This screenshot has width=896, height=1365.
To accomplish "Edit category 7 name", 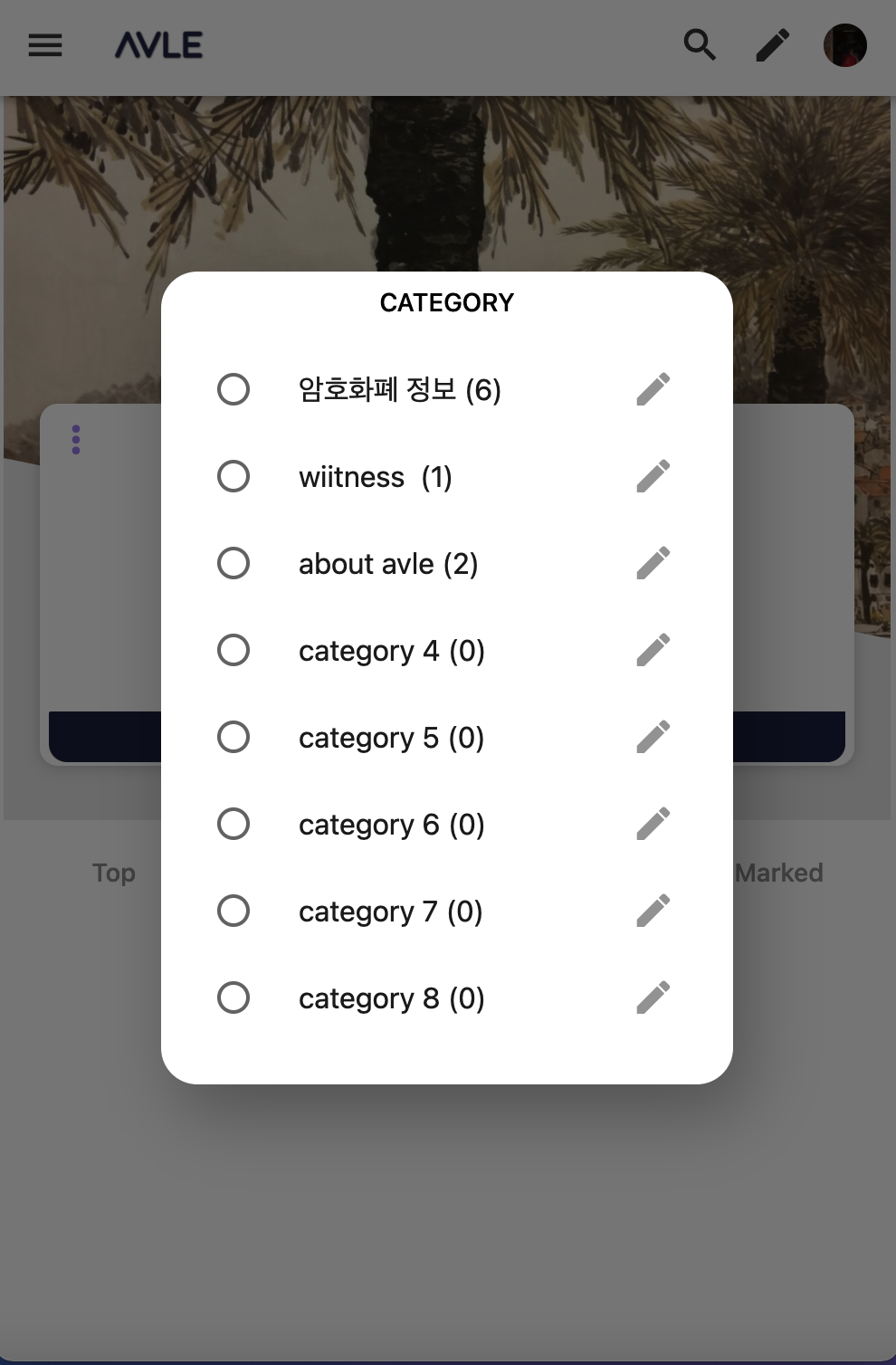I will [653, 911].
